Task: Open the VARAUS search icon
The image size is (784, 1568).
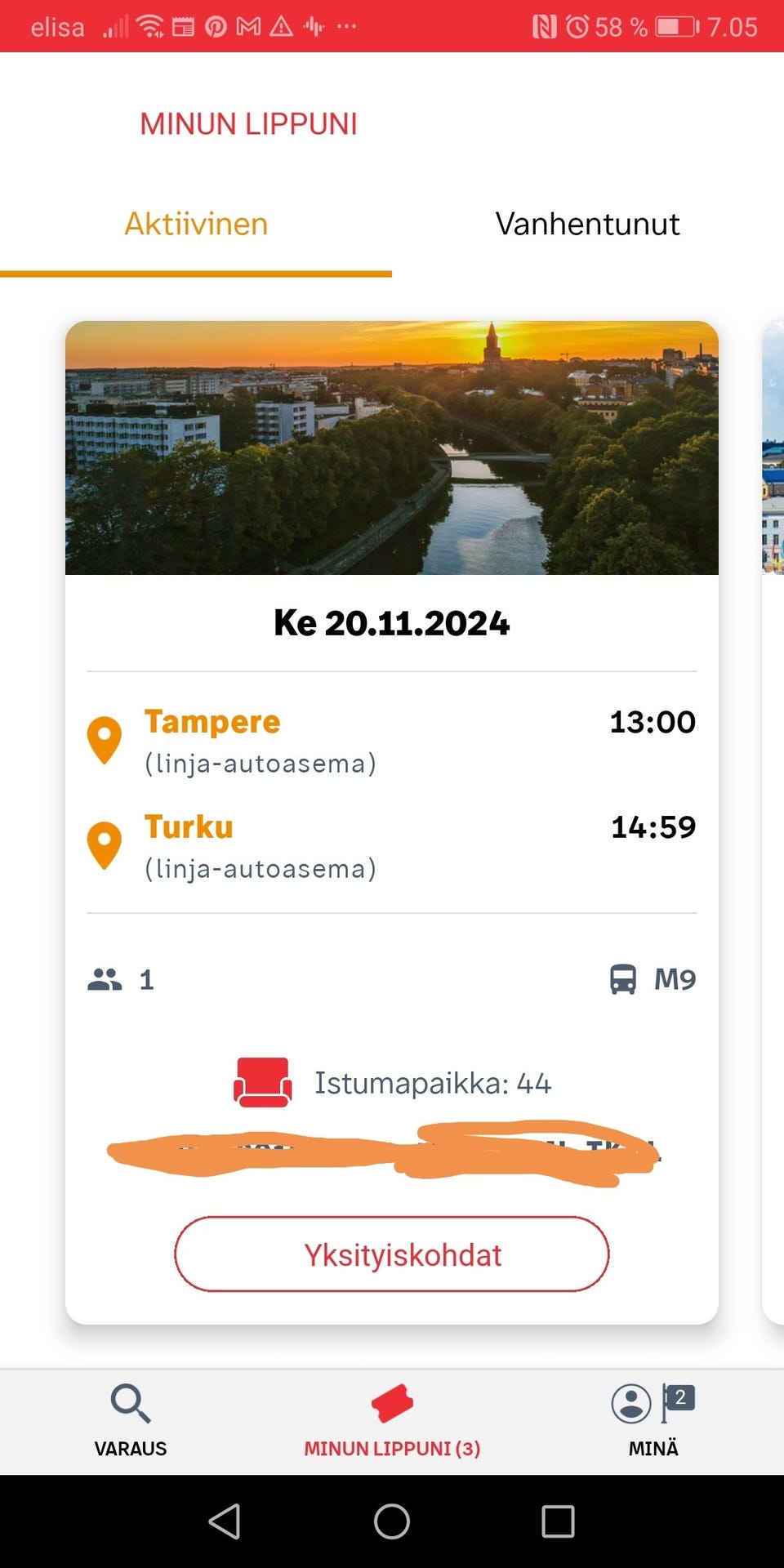Action: click(130, 1402)
